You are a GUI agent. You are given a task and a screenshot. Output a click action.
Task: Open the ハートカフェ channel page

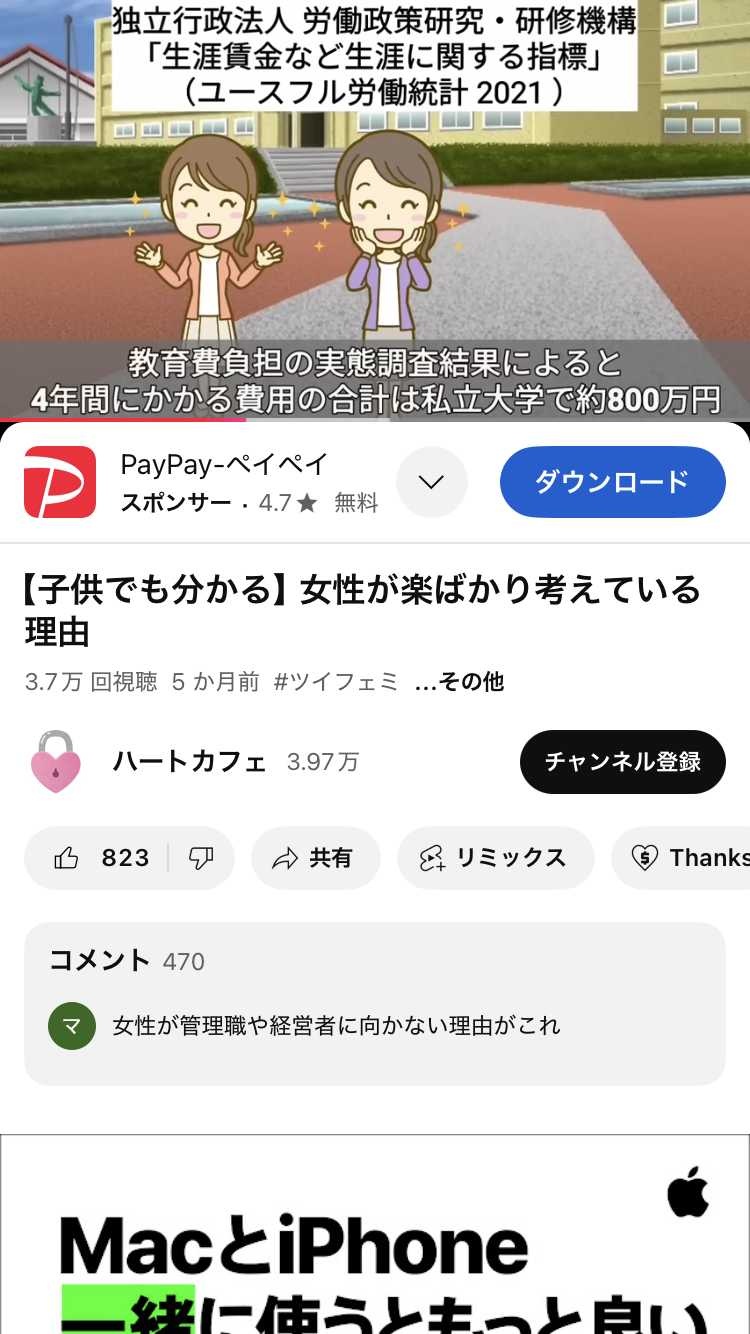point(188,762)
